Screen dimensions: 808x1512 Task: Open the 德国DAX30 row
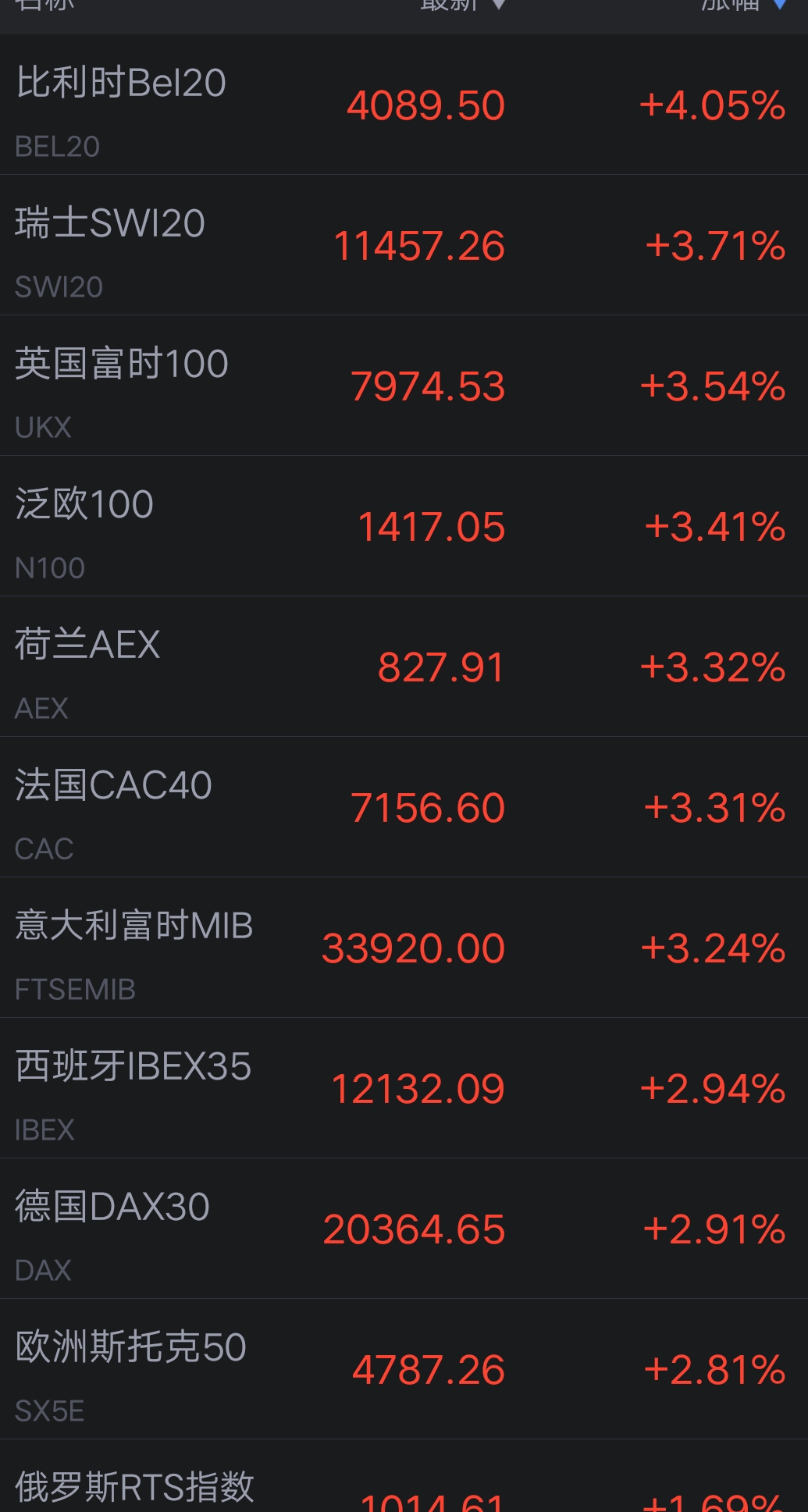click(x=404, y=1229)
